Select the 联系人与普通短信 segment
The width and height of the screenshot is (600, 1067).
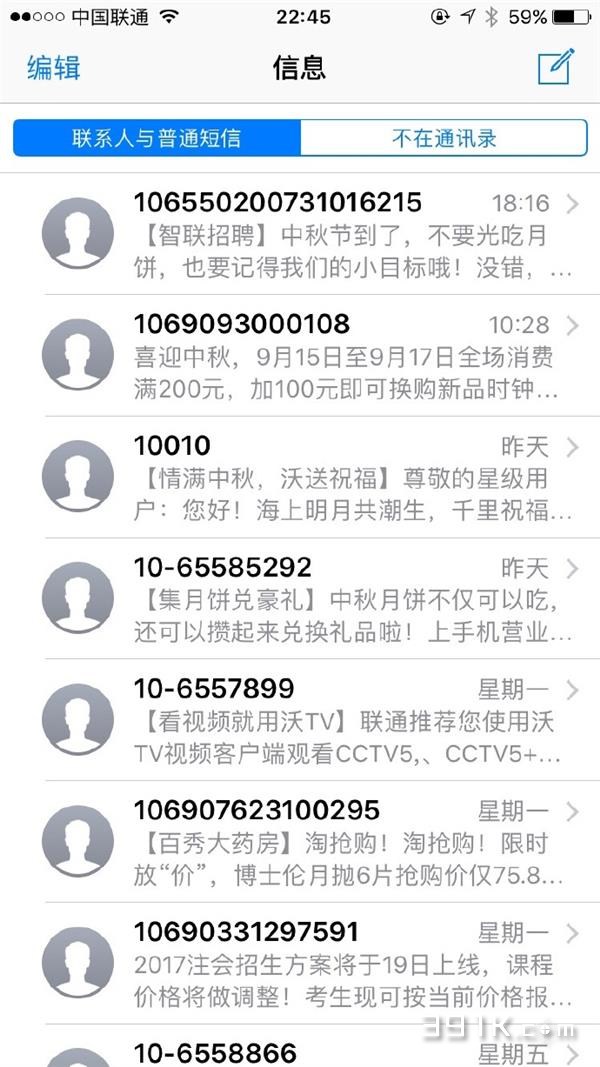[157, 138]
